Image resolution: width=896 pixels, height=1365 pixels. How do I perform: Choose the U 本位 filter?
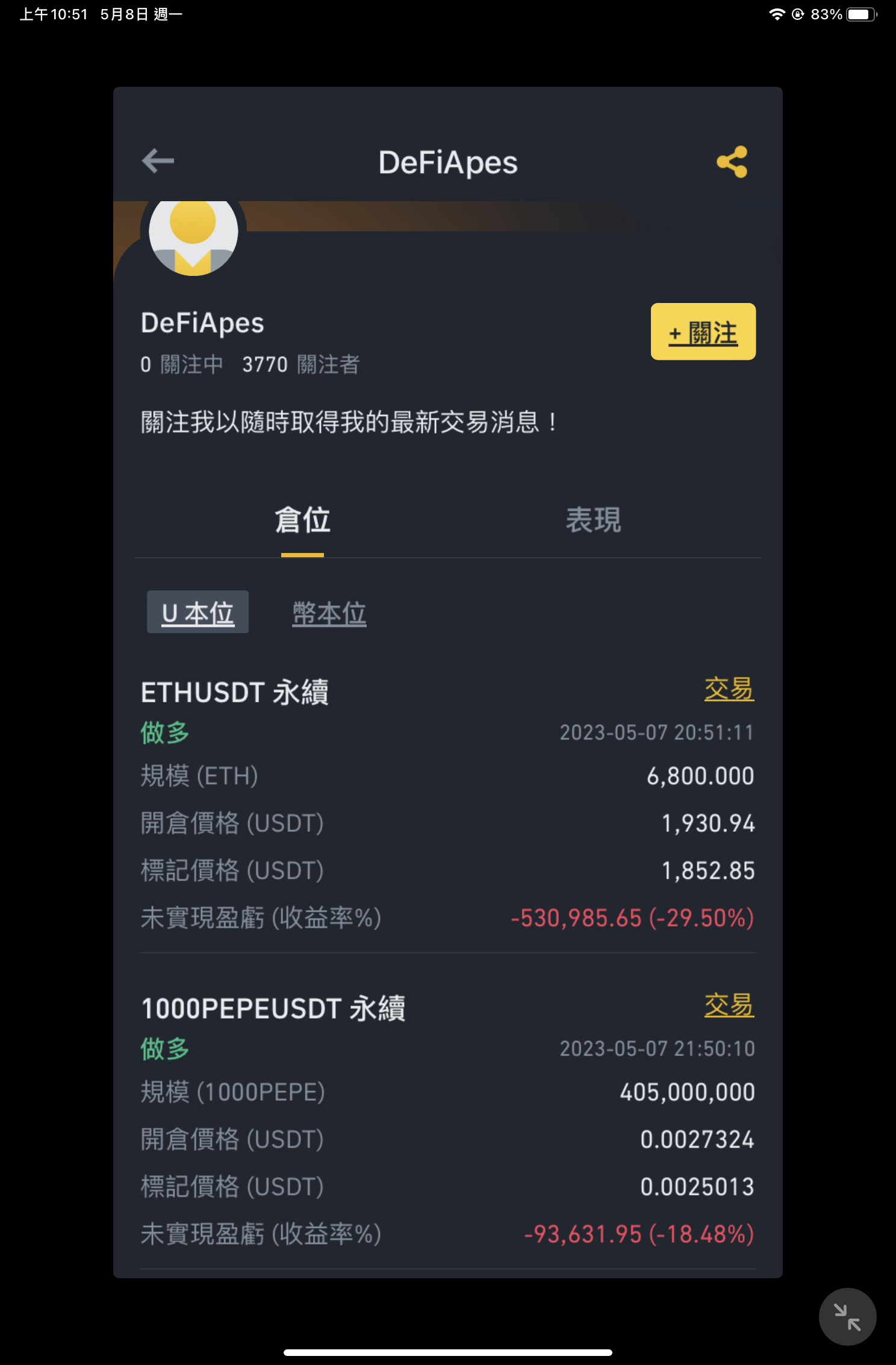tap(198, 613)
